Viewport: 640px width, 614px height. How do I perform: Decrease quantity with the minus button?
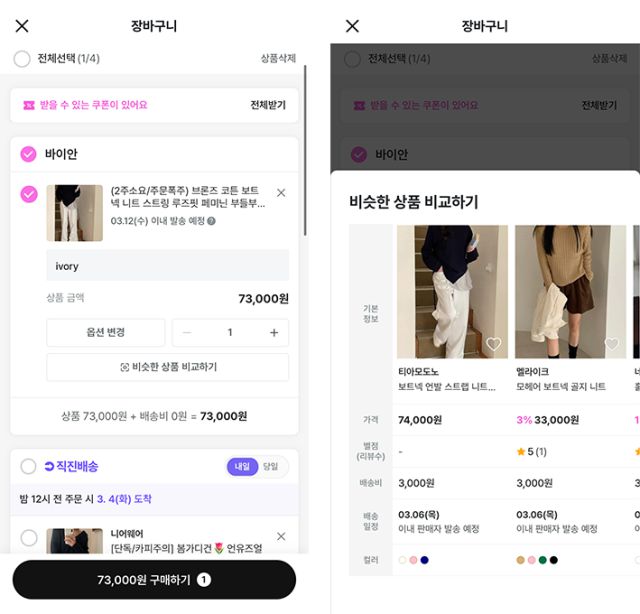point(187,333)
